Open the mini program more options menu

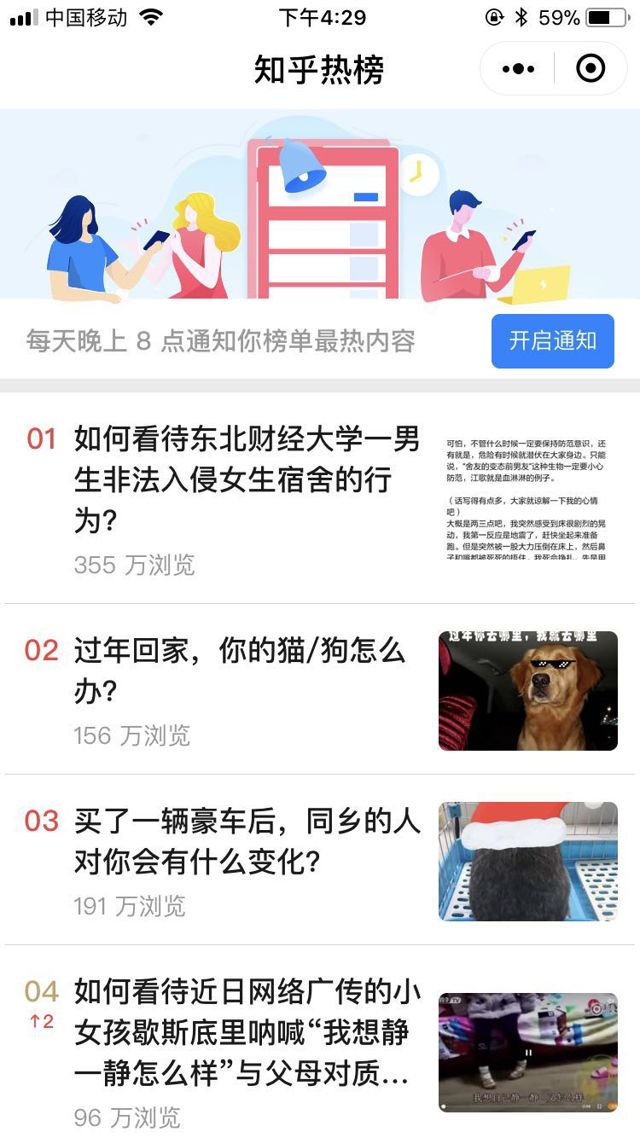[518, 69]
